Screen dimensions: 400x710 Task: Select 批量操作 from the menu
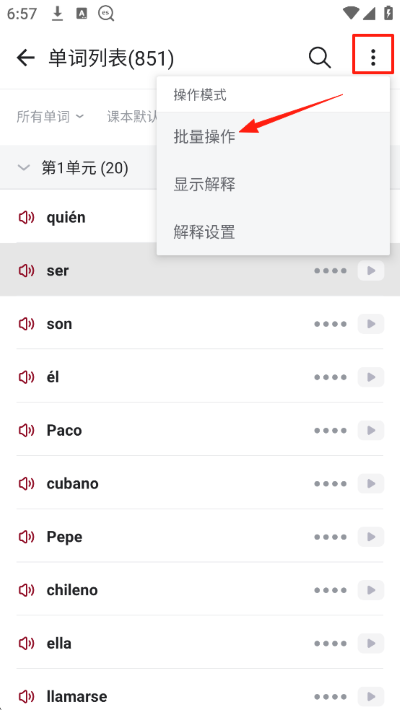[204, 136]
